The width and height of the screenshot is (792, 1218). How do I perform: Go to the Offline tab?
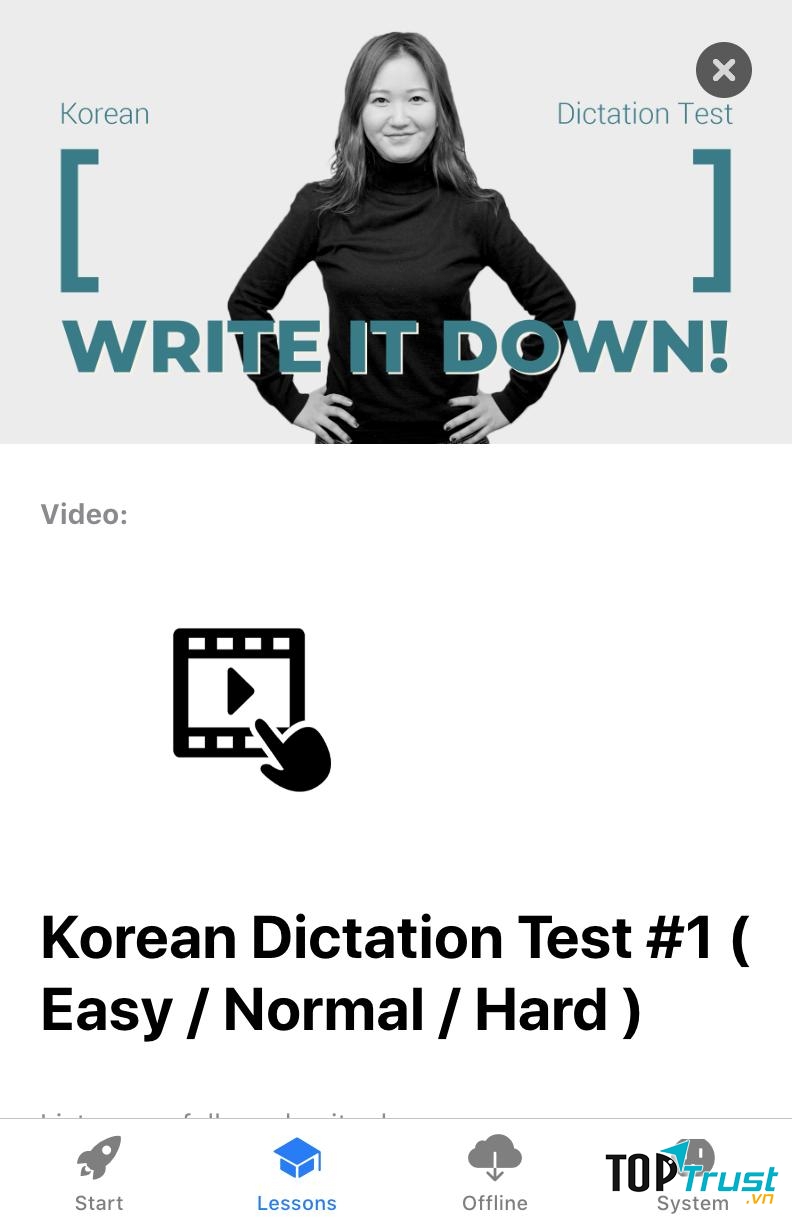pyautogui.click(x=494, y=1173)
